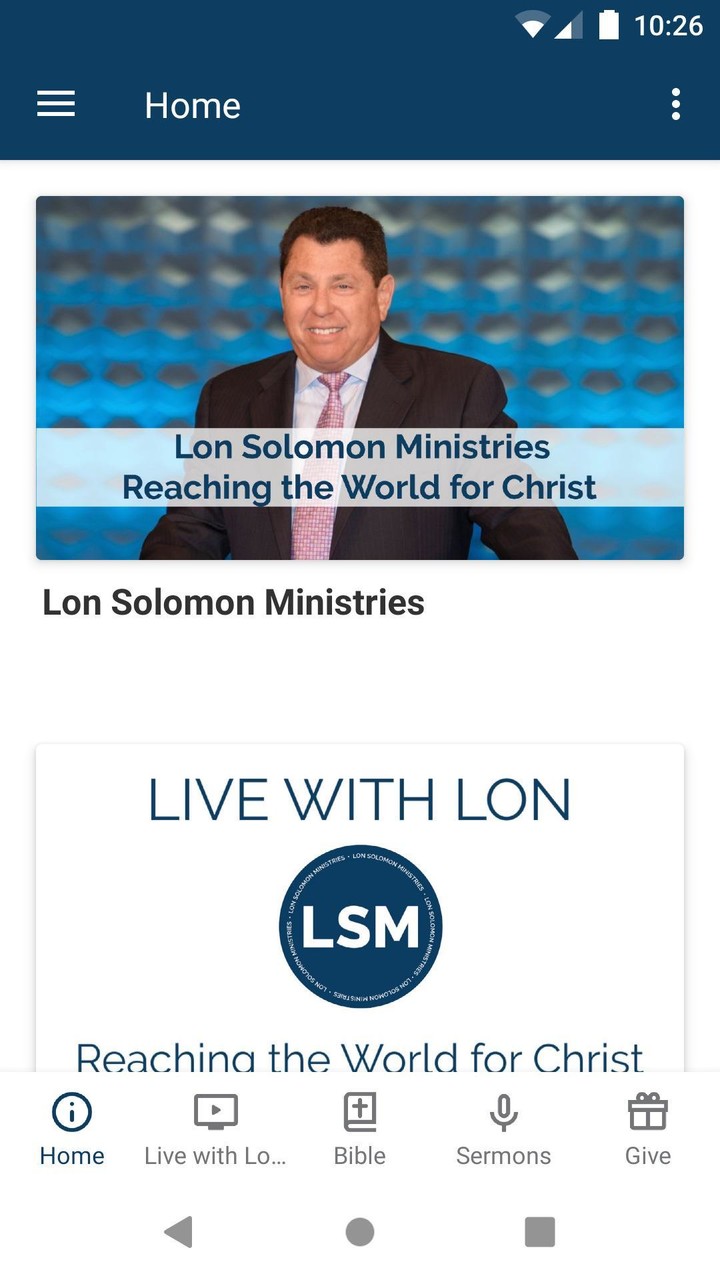Image resolution: width=720 pixels, height=1280 pixels.
Task: Open the Give gift icon
Action: (647, 1110)
